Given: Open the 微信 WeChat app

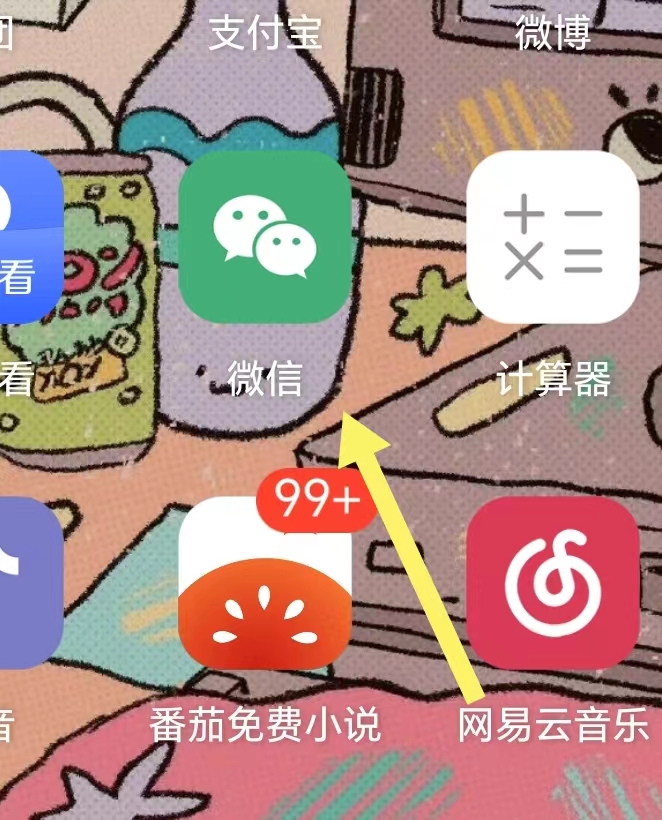Looking at the screenshot, I should [x=265, y=237].
